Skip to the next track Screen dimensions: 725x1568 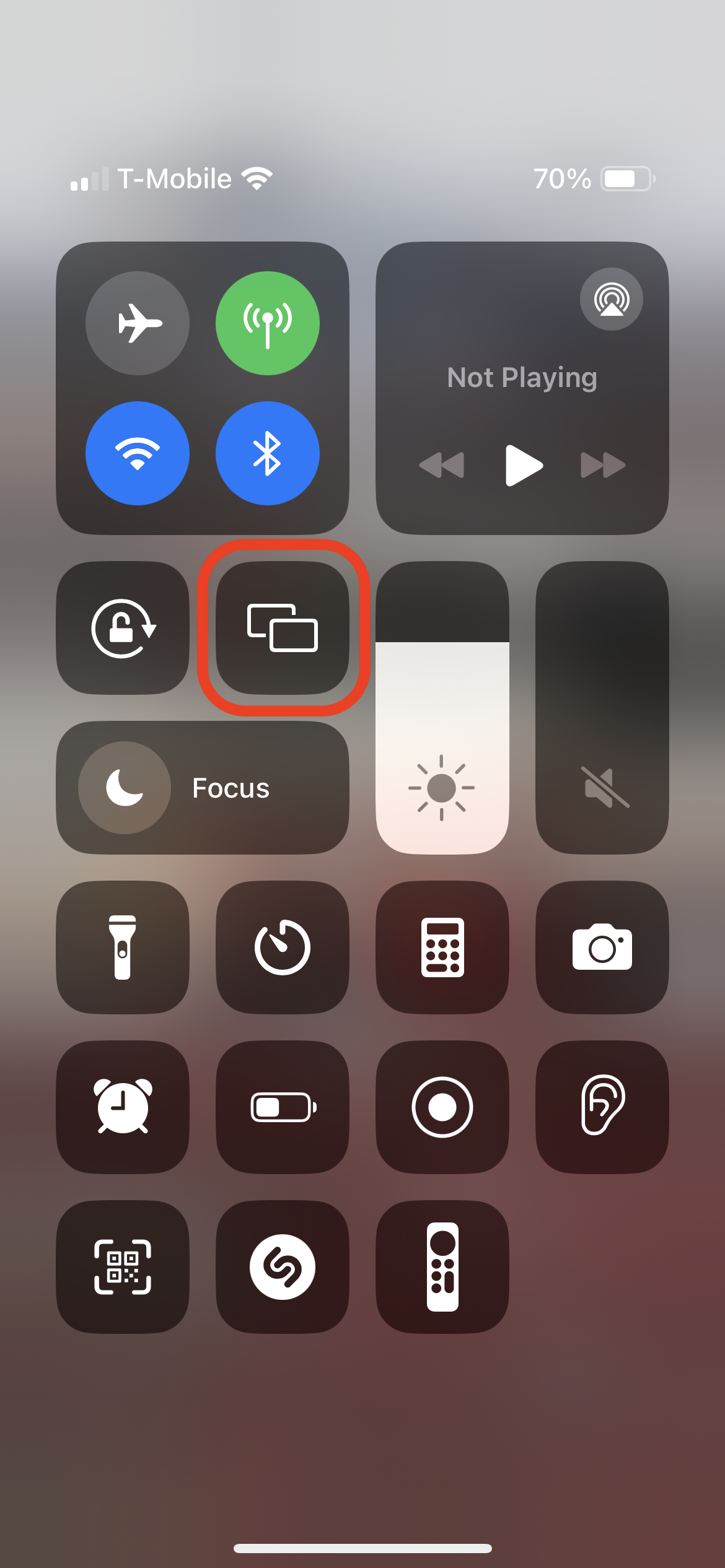[x=602, y=465]
